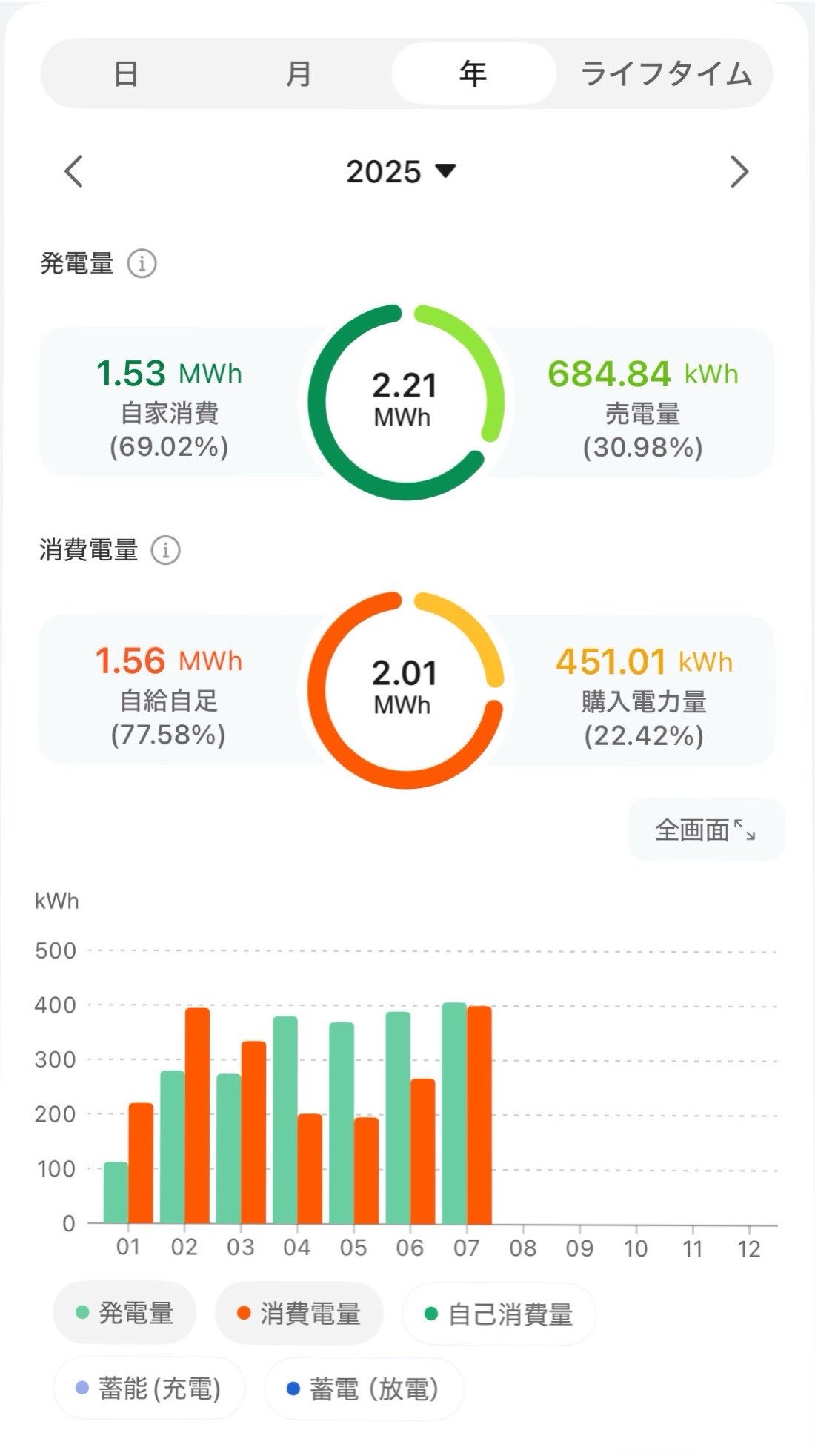815x1456 pixels.
Task: Switch to the 日 (day) tab
Action: [126, 73]
